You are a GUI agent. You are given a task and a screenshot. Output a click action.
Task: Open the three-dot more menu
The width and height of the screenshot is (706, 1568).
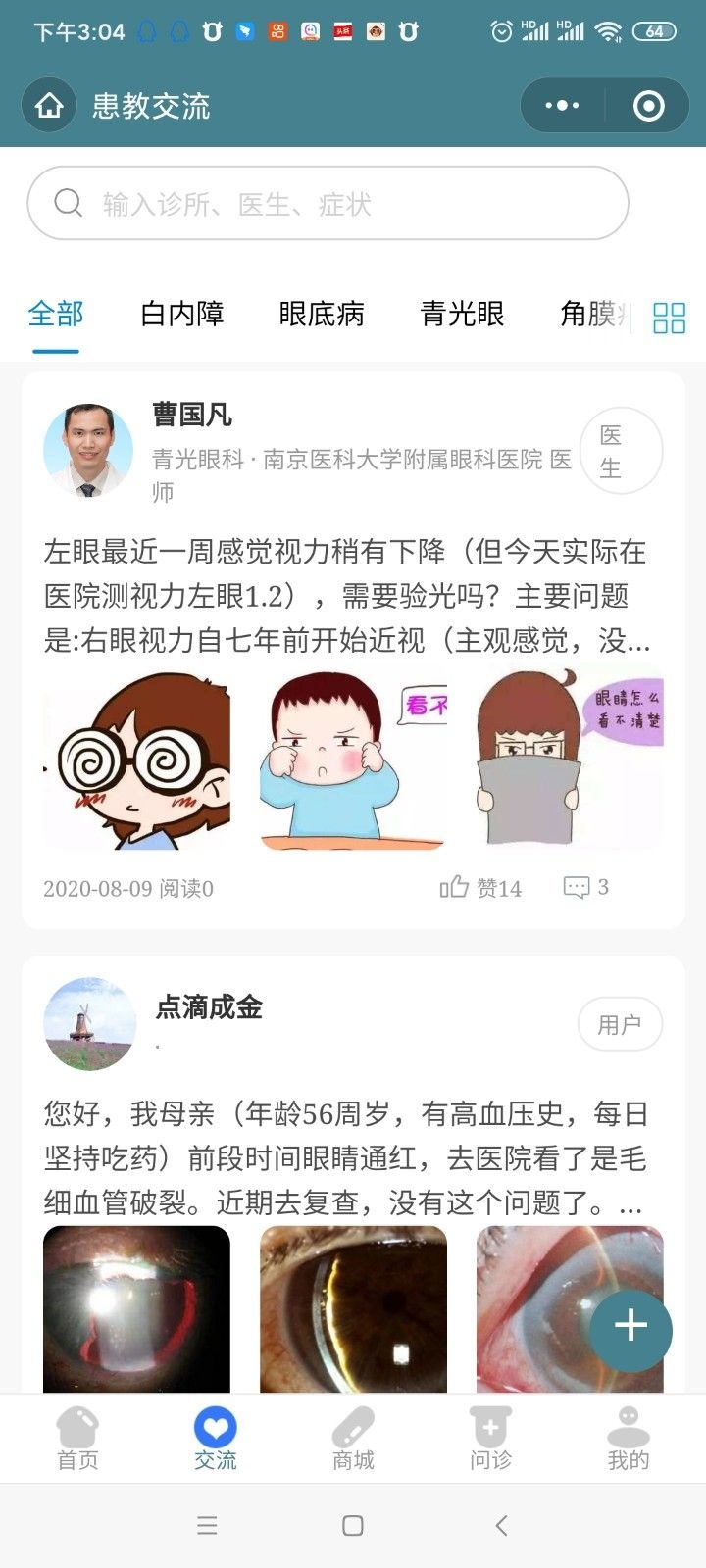pos(562,105)
